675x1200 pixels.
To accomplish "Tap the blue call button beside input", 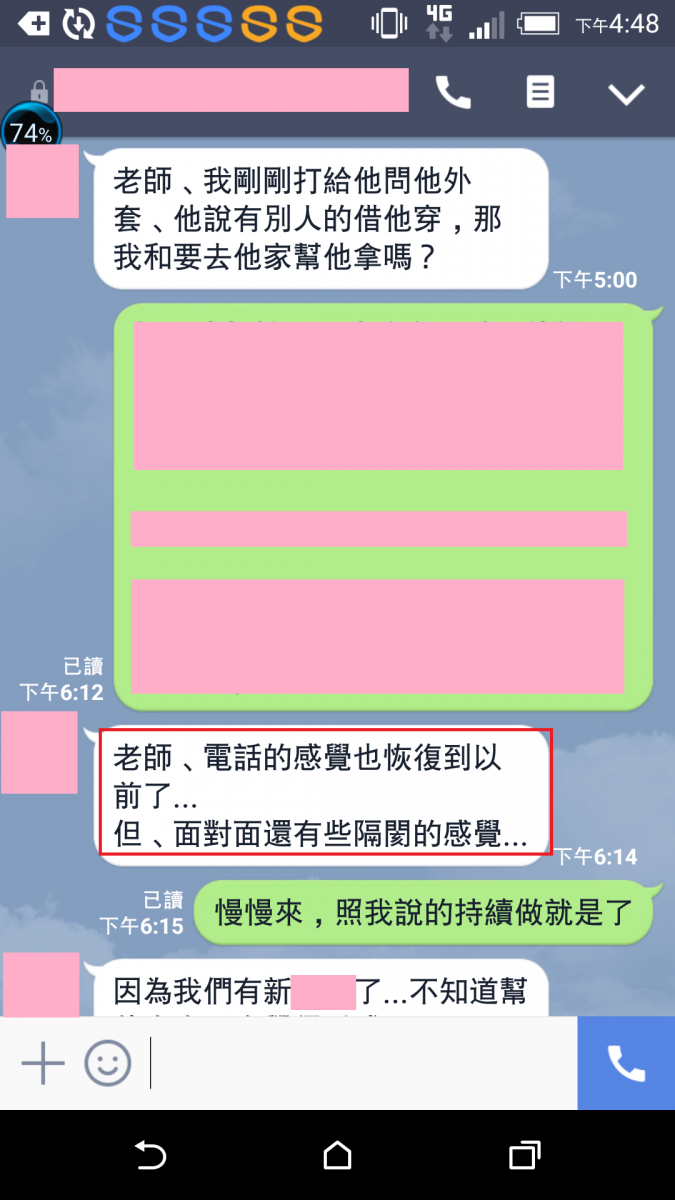I will point(626,1063).
